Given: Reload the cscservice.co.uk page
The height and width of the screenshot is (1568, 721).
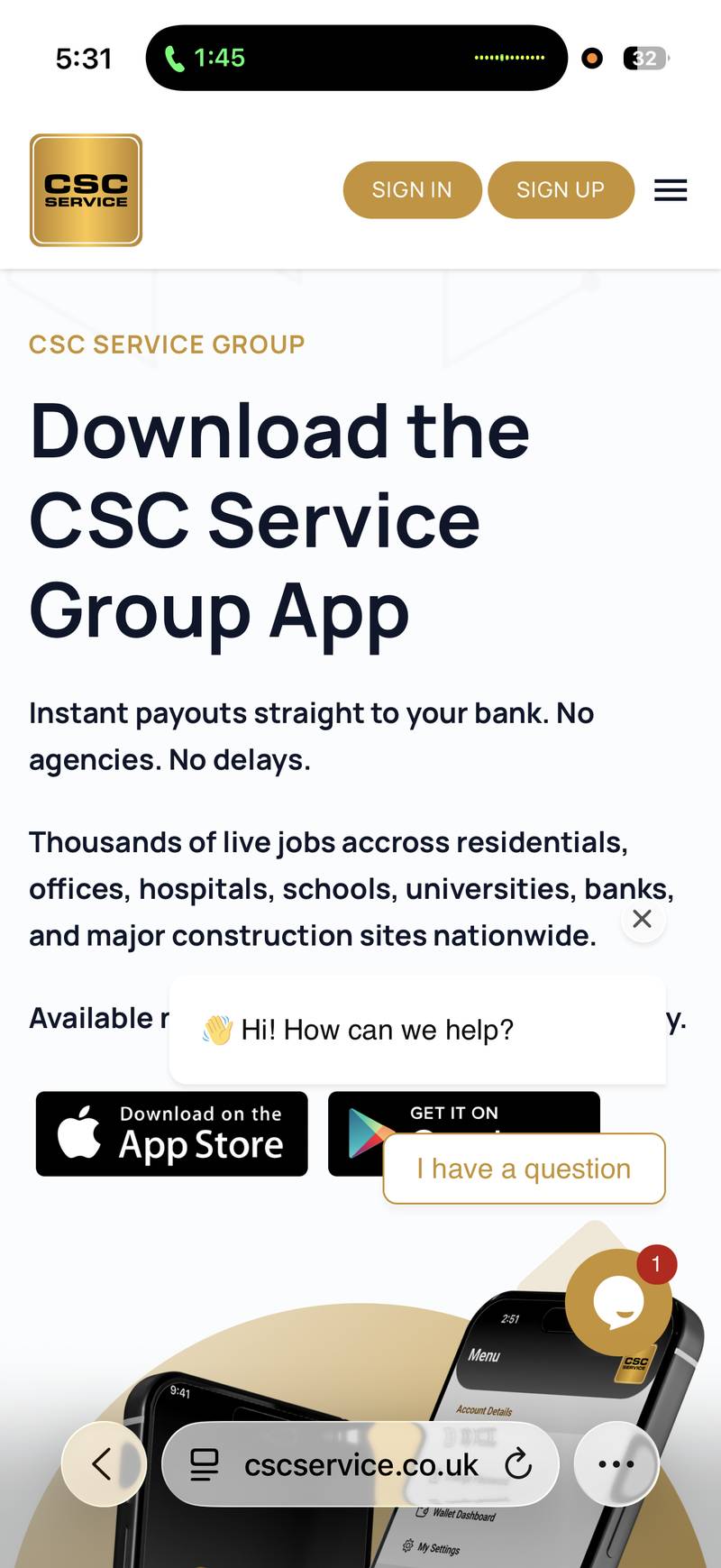Looking at the screenshot, I should click(x=518, y=1464).
